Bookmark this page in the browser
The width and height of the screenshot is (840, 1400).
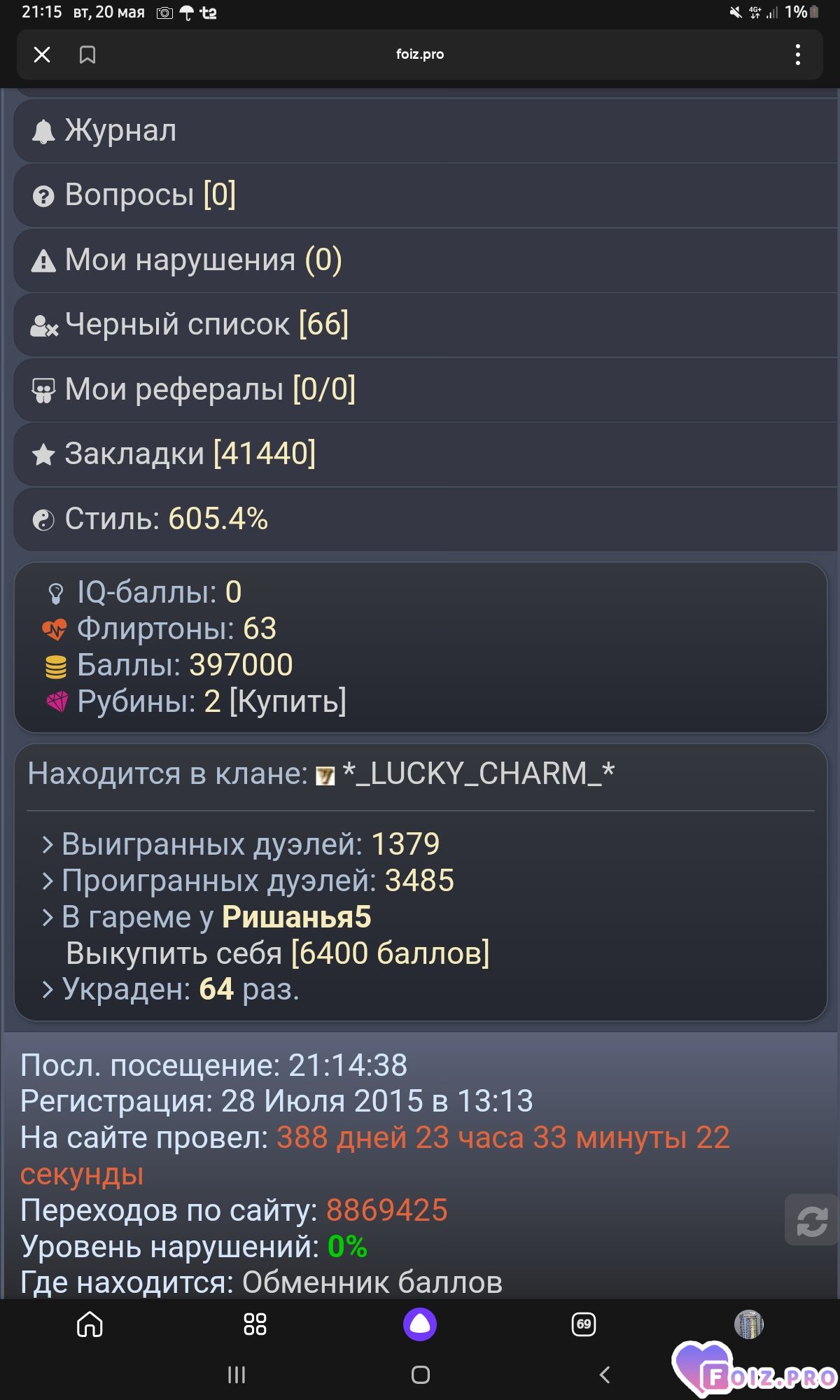(x=87, y=55)
